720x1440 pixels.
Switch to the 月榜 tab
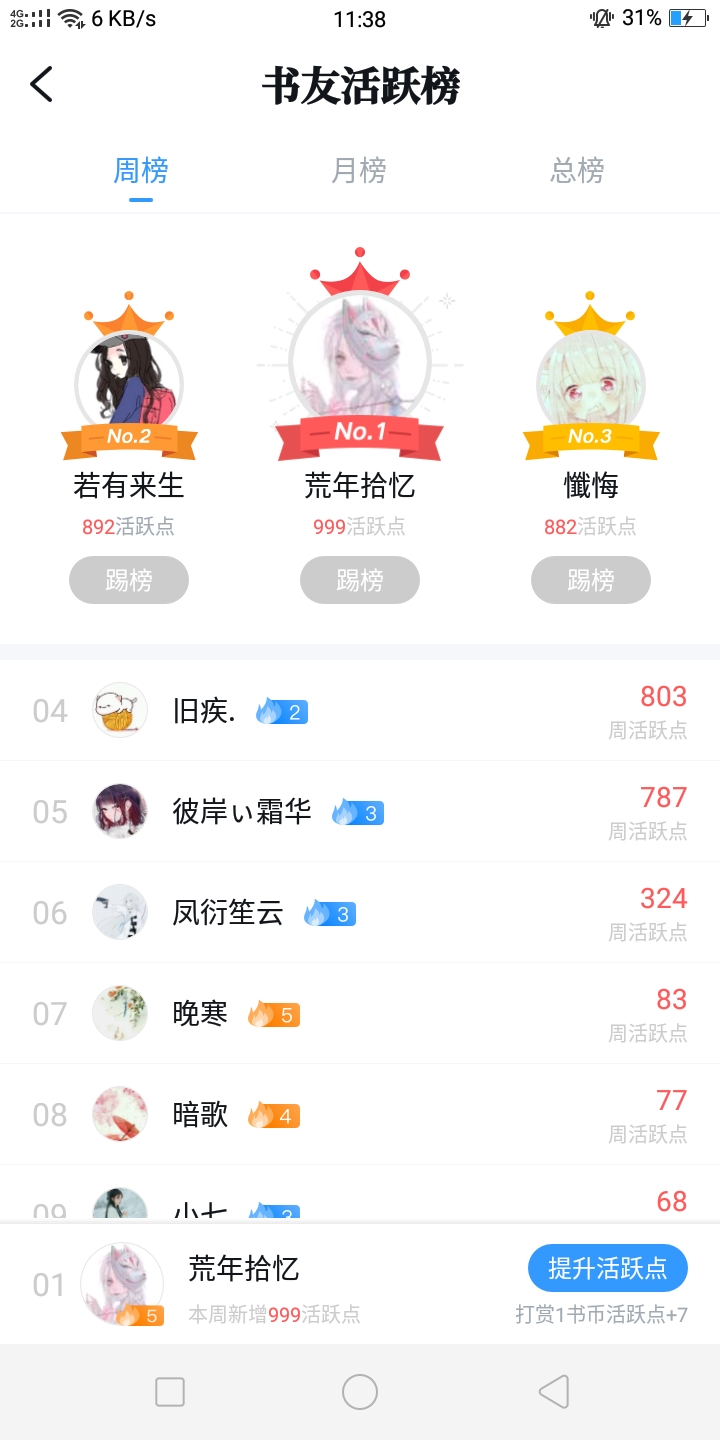point(359,170)
